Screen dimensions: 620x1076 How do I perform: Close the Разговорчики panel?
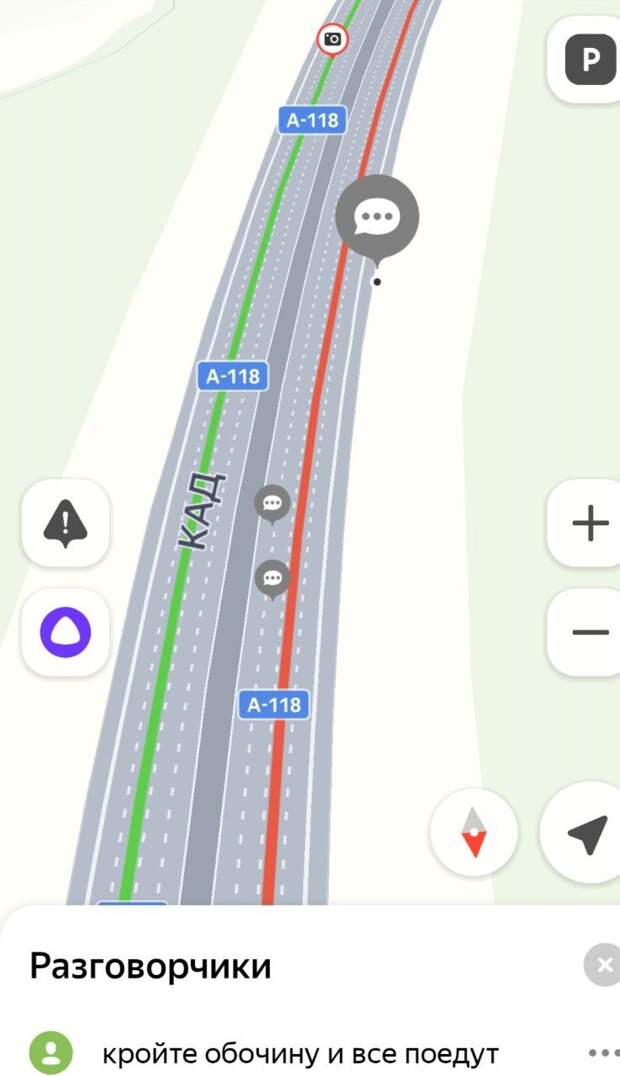(603, 965)
